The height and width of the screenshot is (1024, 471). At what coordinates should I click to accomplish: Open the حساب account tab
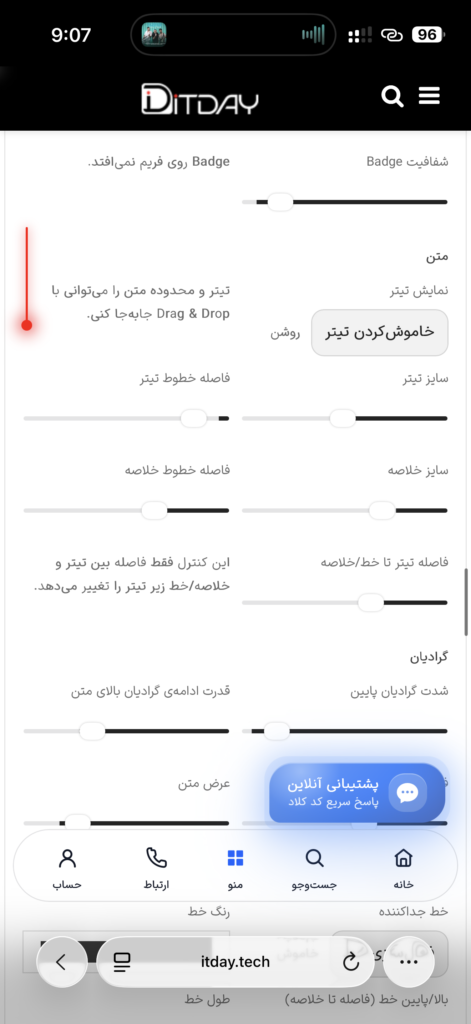tap(67, 869)
